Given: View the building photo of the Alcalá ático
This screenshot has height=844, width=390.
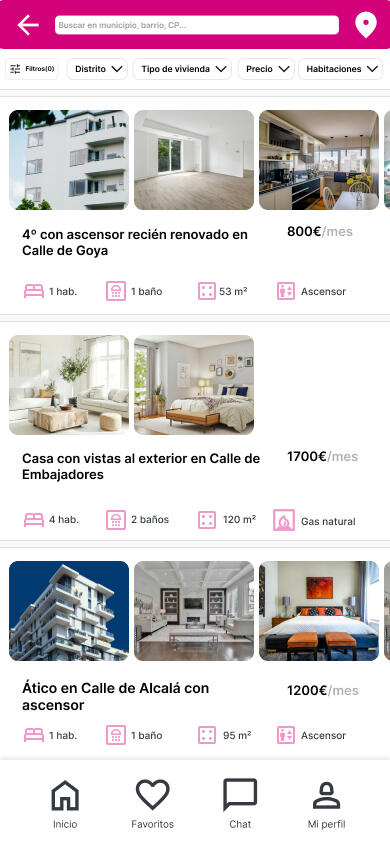Looking at the screenshot, I should (x=69, y=611).
